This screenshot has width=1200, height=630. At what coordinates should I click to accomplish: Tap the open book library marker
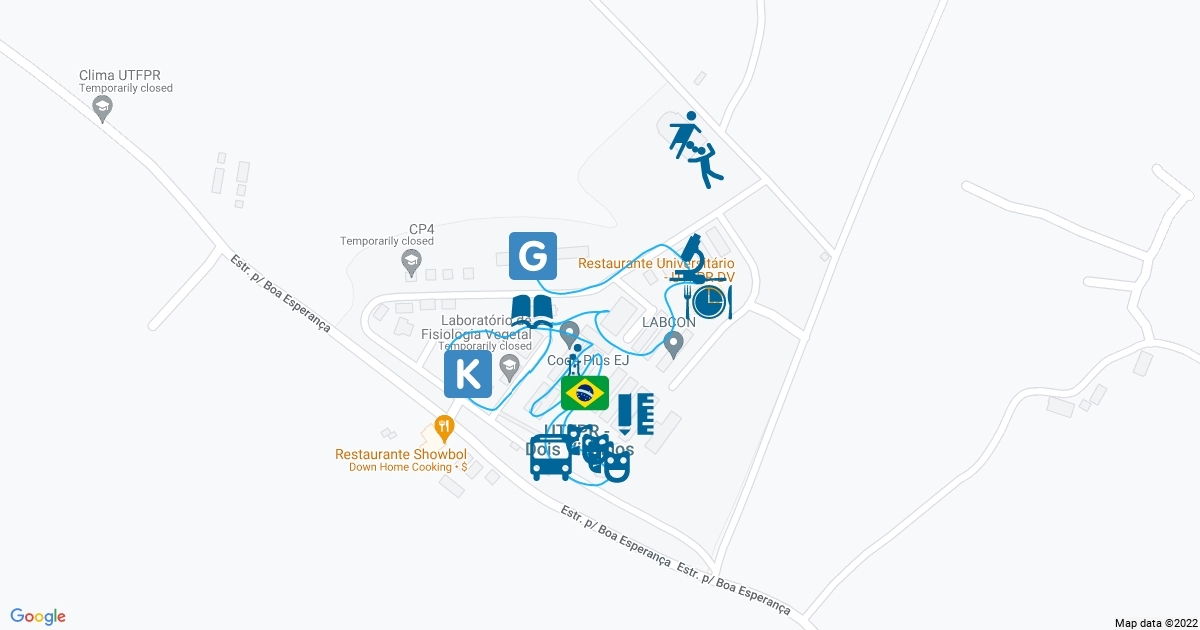pos(532,311)
